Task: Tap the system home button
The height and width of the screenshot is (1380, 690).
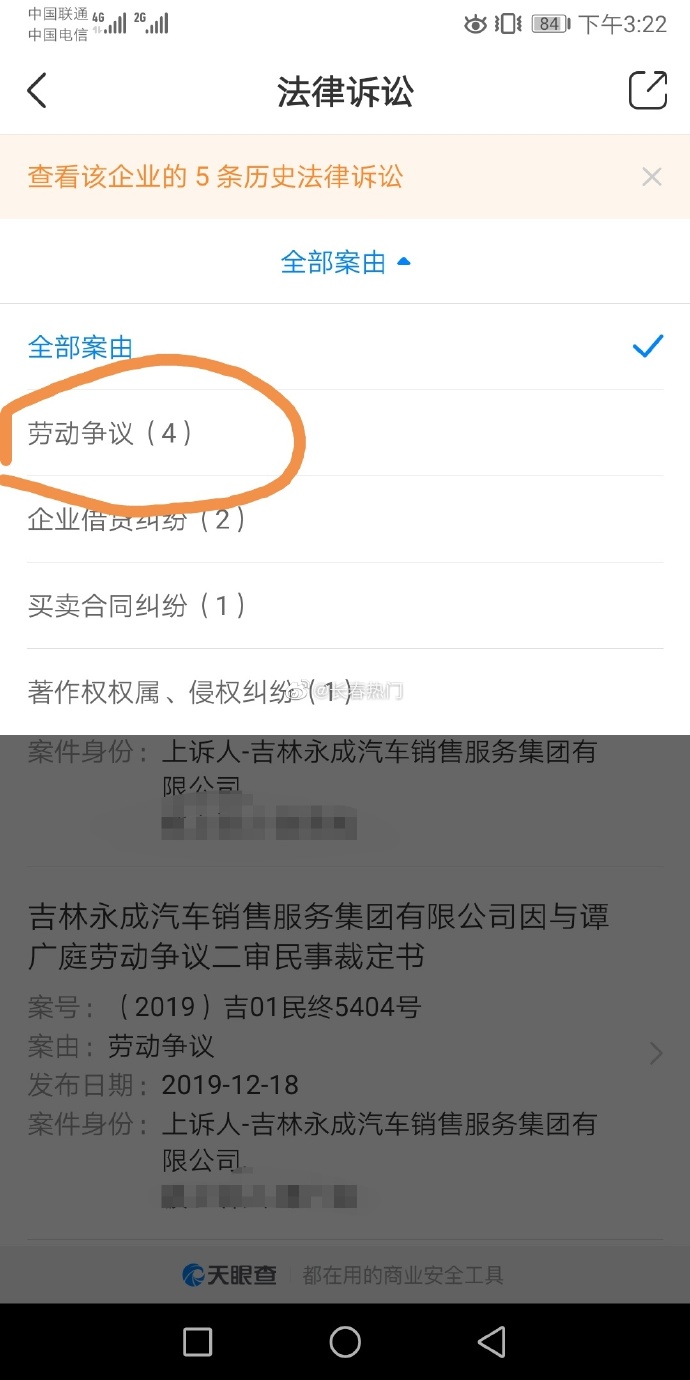Action: [345, 1342]
